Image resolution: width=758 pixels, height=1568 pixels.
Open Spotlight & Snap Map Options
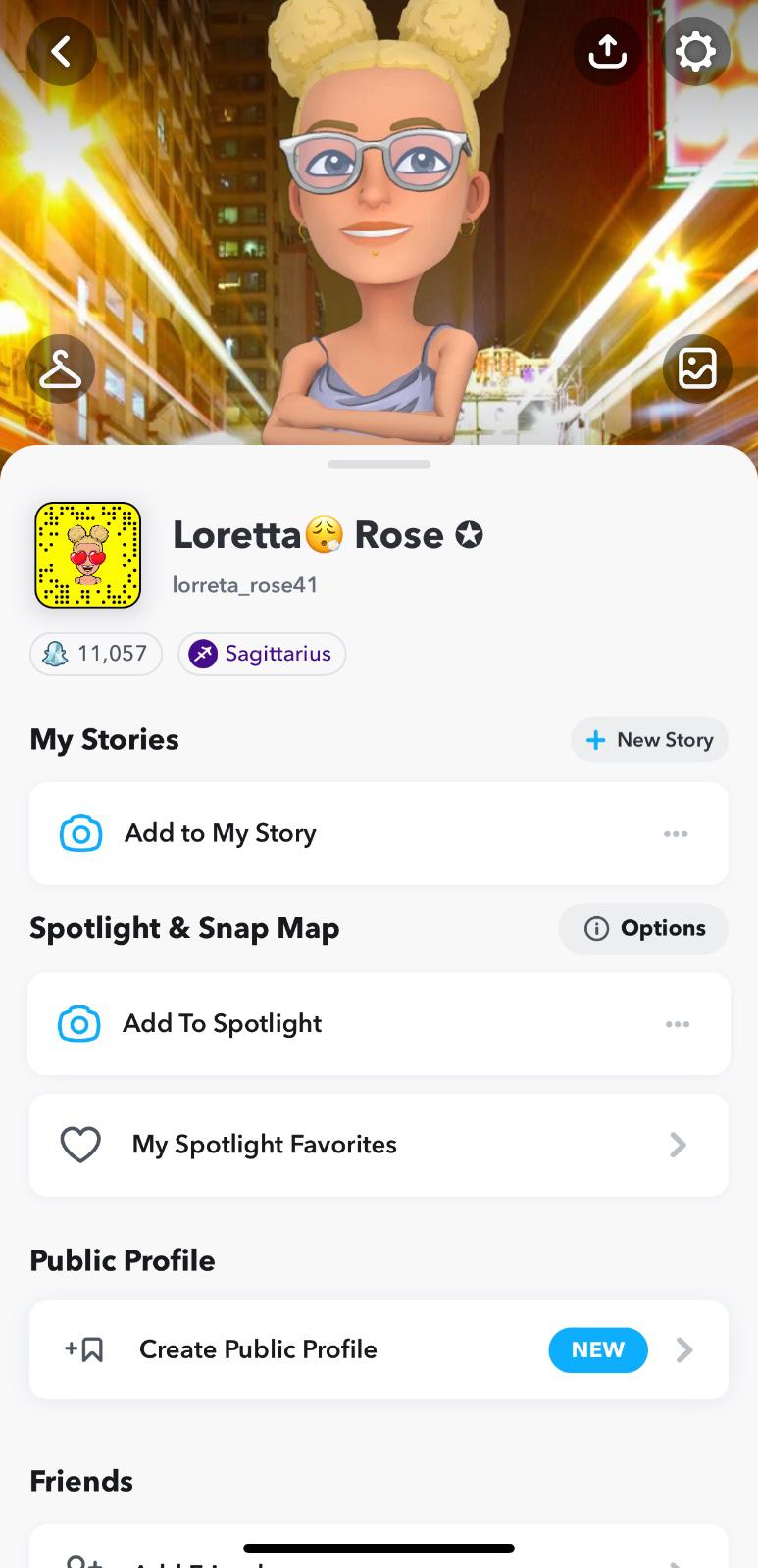643,928
